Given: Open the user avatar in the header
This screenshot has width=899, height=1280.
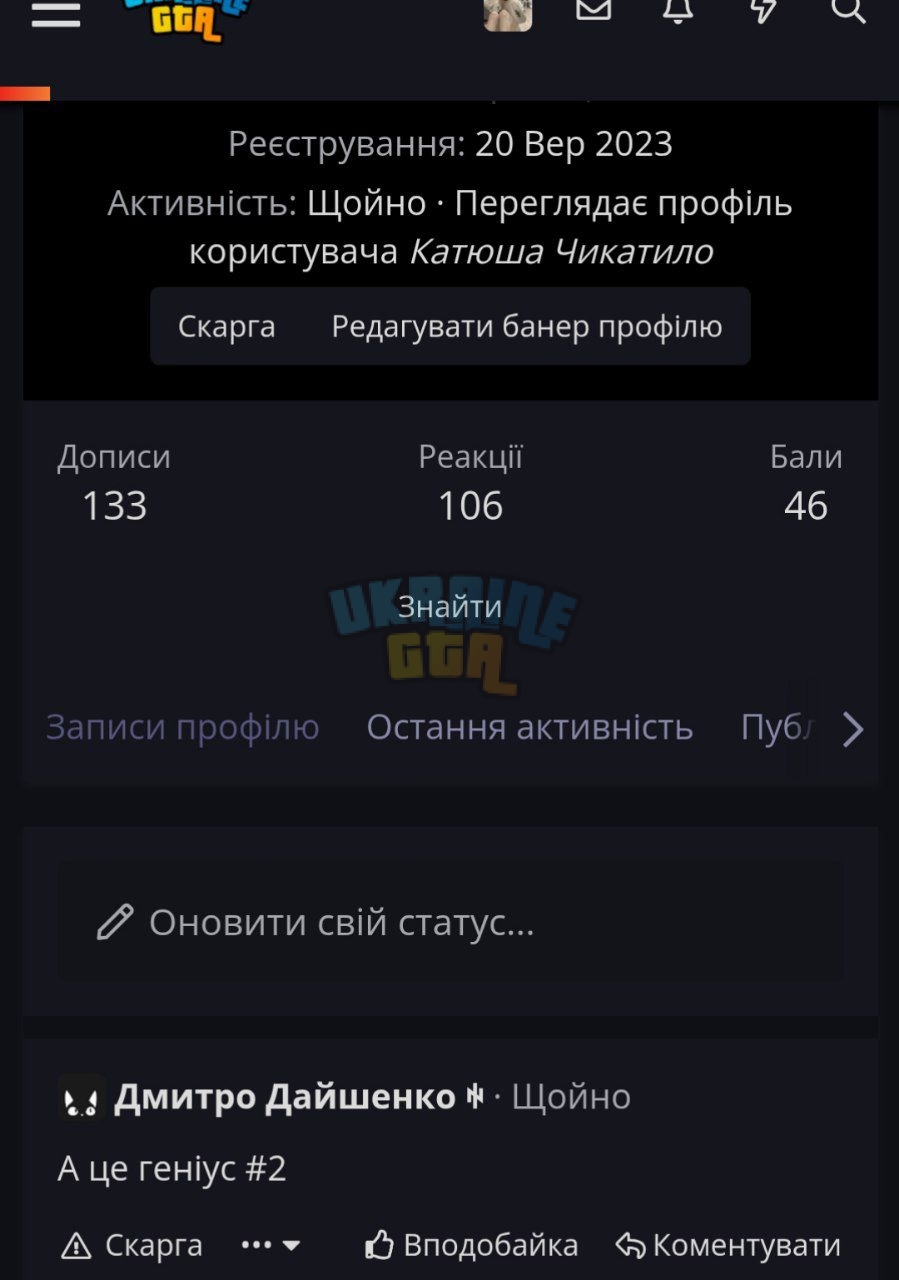Looking at the screenshot, I should click(x=508, y=14).
